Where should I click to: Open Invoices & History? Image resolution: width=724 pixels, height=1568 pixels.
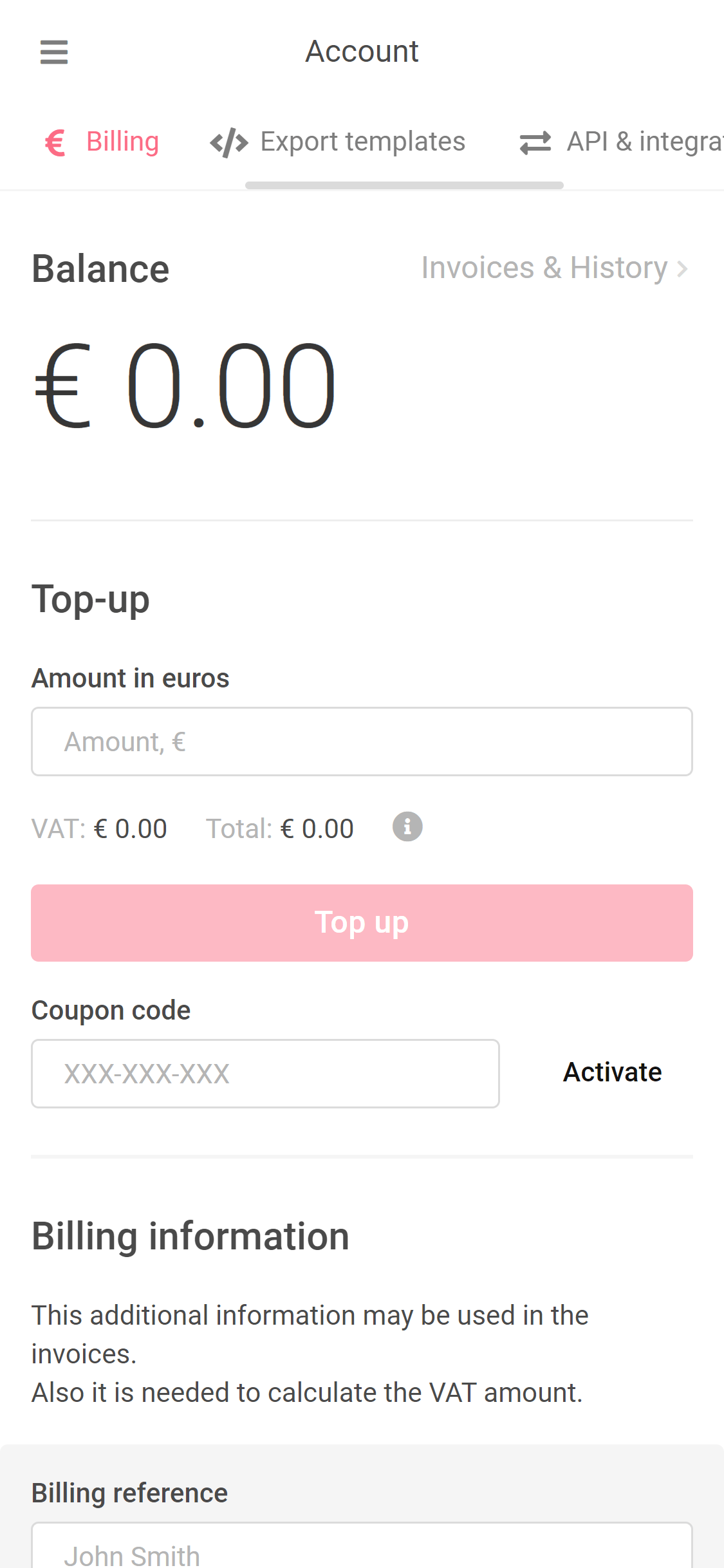(555, 268)
